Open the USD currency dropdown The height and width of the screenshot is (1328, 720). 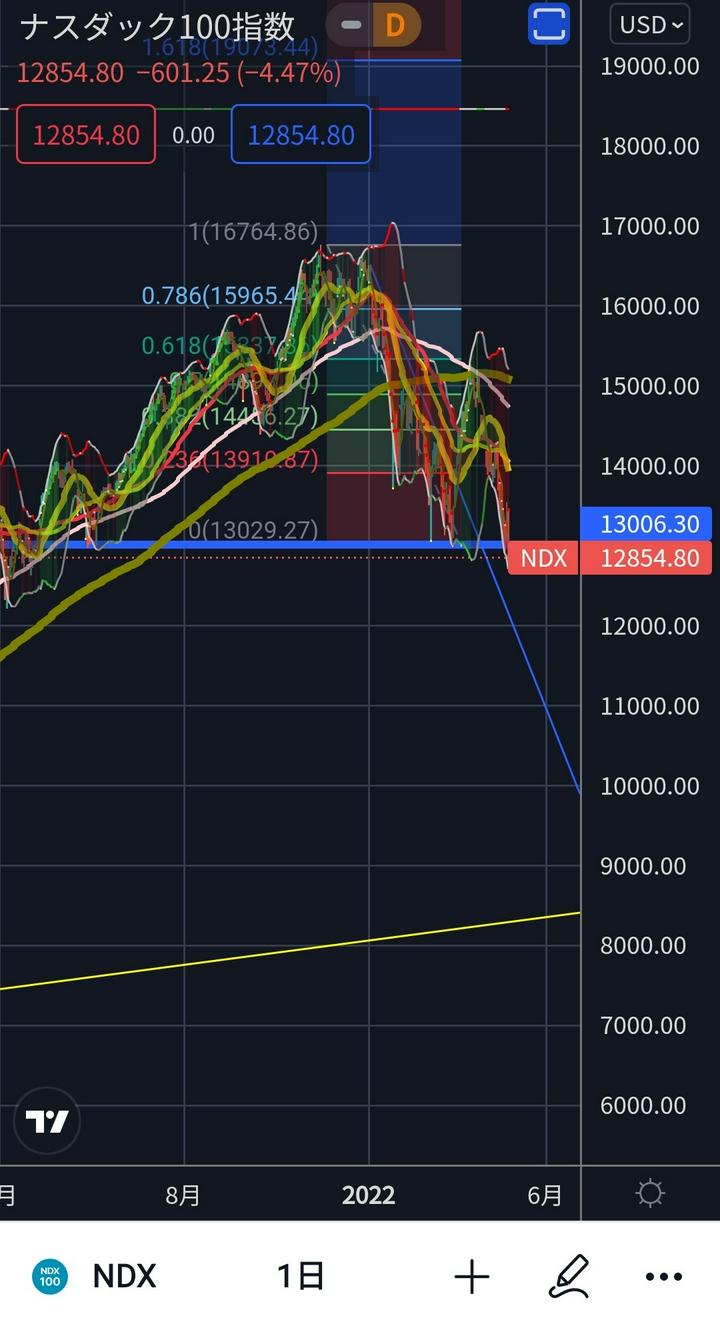point(652,25)
